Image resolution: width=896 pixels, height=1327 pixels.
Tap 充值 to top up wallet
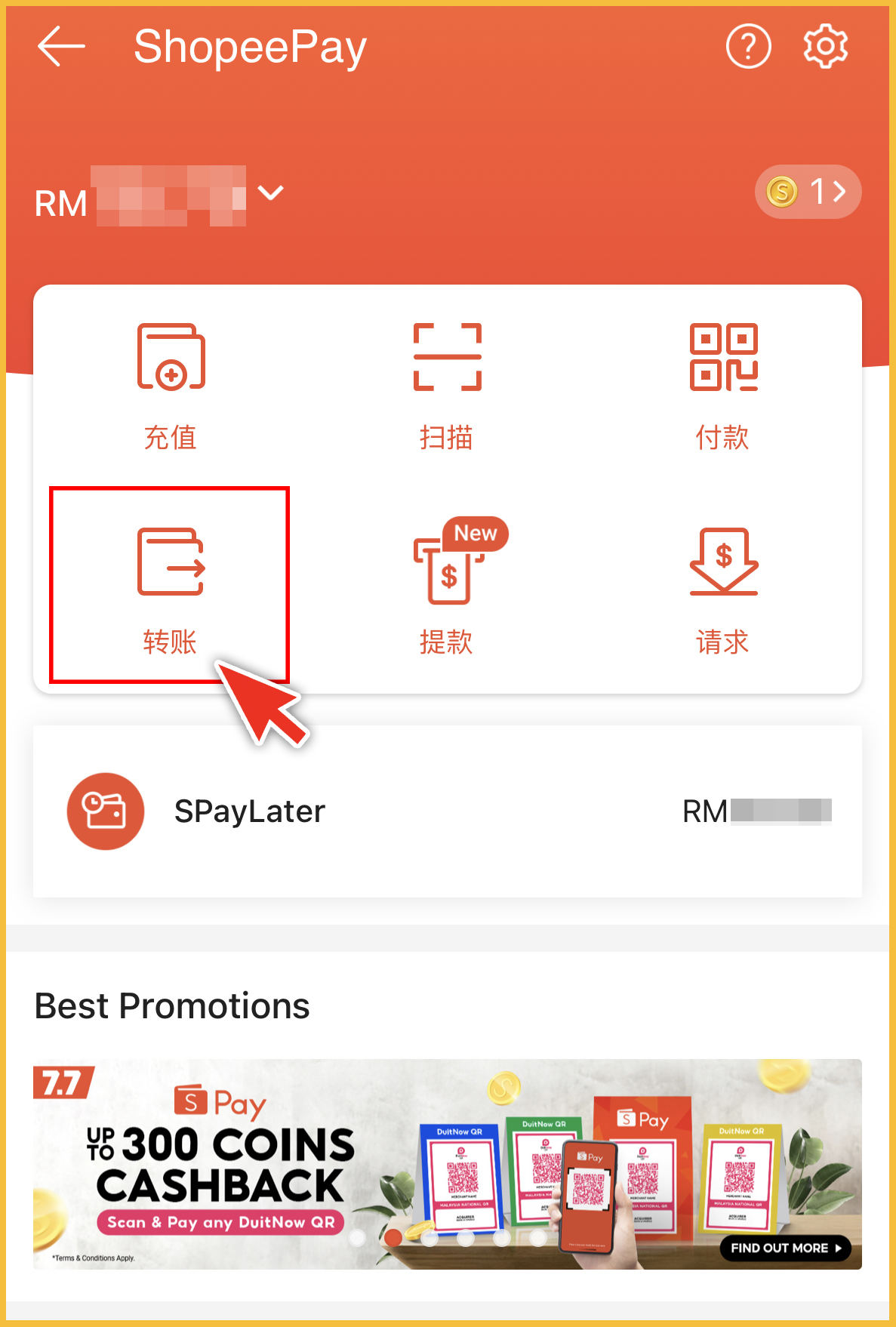pos(171,386)
